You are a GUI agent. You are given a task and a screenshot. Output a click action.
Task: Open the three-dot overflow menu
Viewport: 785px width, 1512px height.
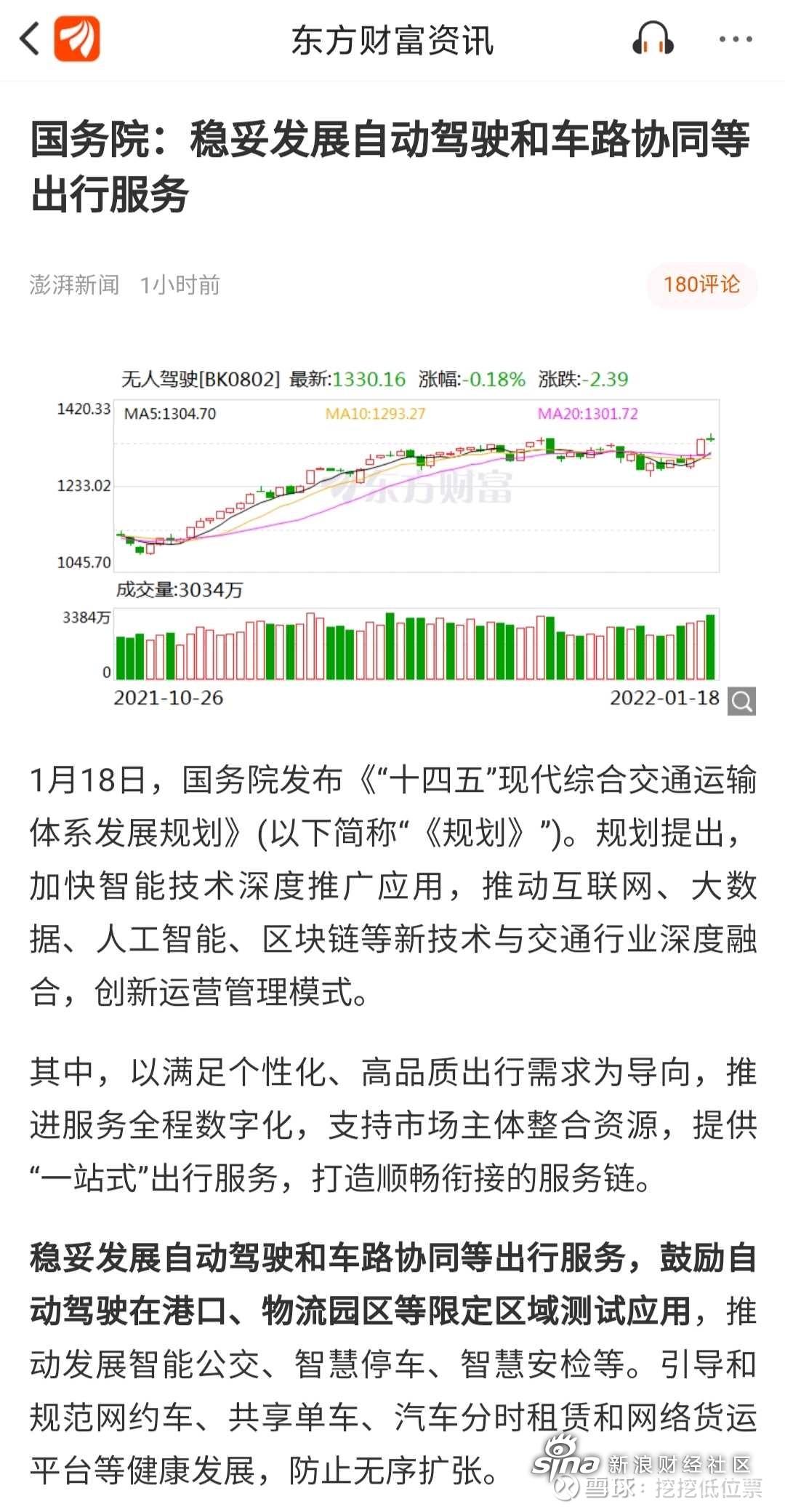point(736,39)
